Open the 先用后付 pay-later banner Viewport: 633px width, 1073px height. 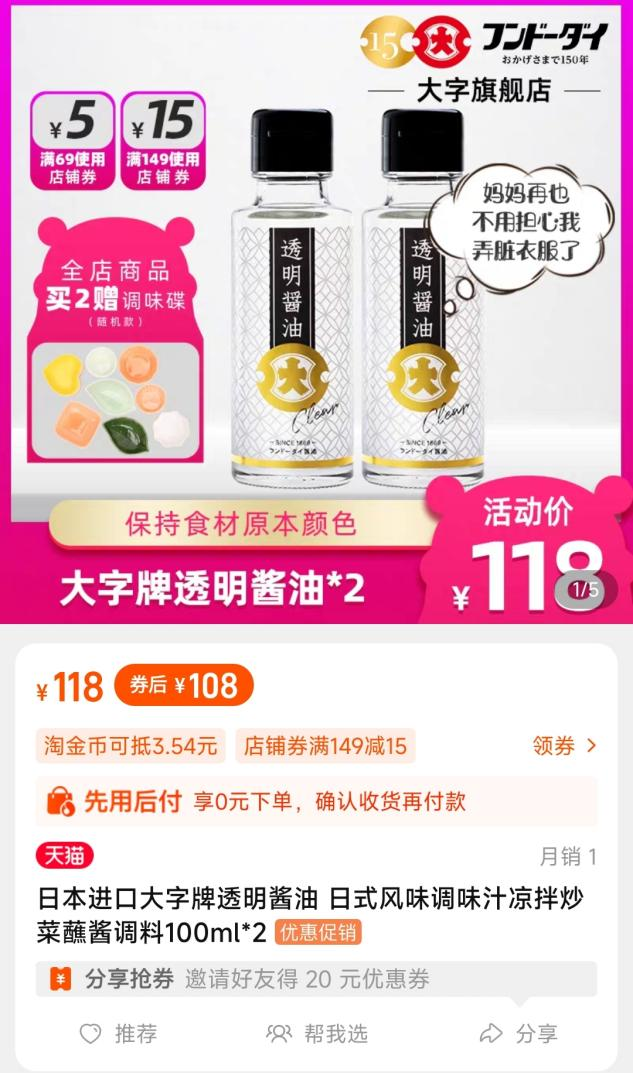(316, 801)
